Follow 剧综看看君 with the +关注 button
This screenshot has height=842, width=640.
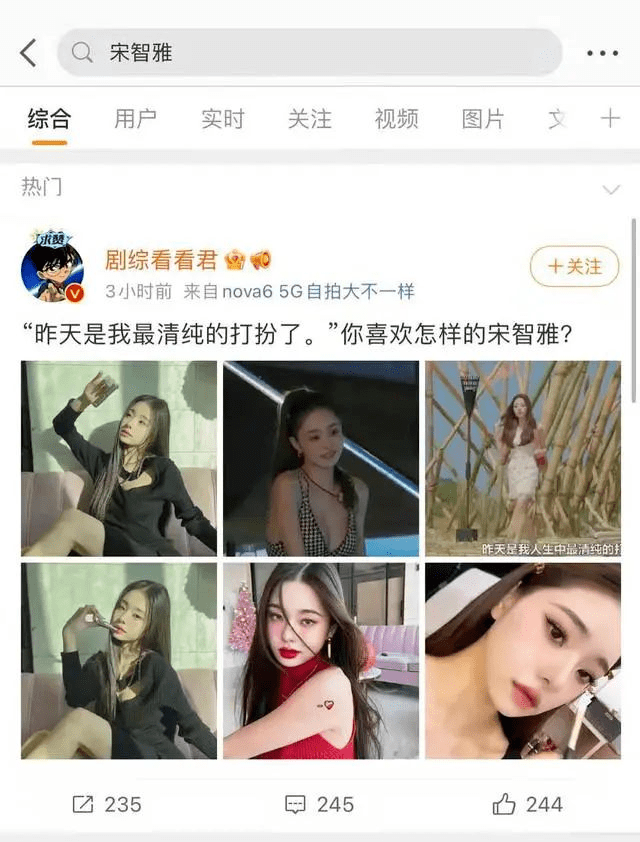574,267
